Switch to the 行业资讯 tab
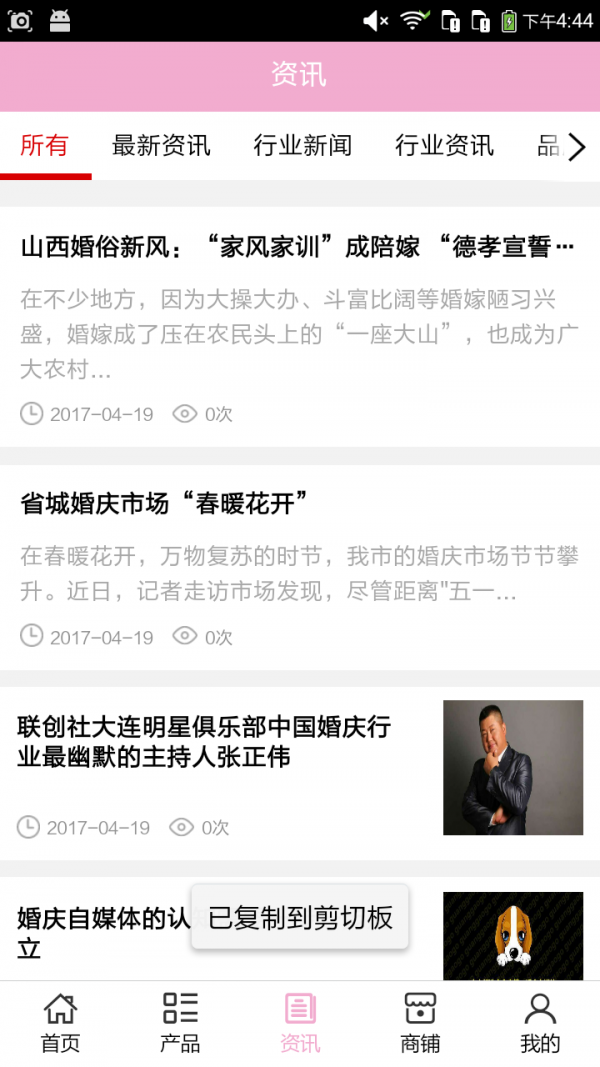This screenshot has width=600, height=1067. (x=444, y=146)
